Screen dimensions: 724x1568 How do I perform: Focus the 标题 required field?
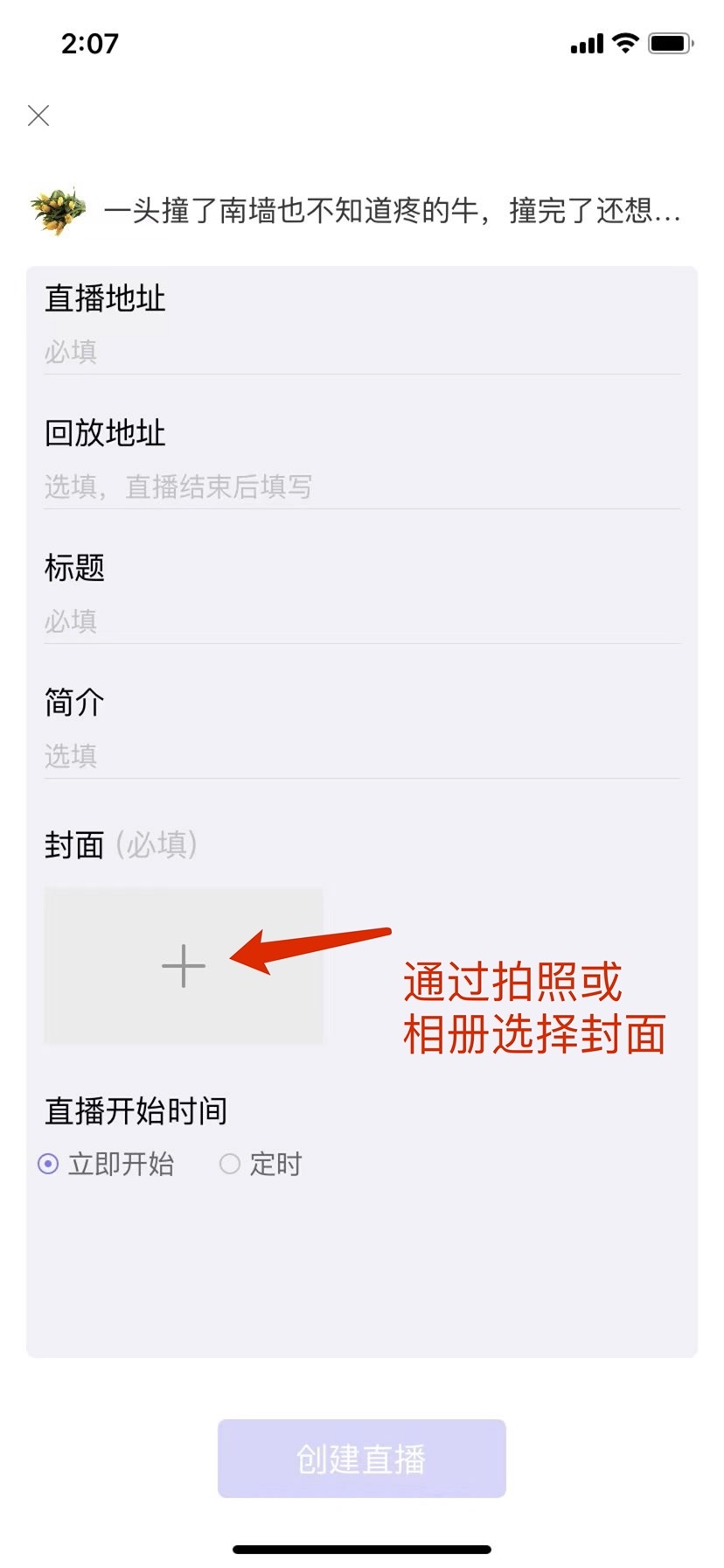coord(360,621)
